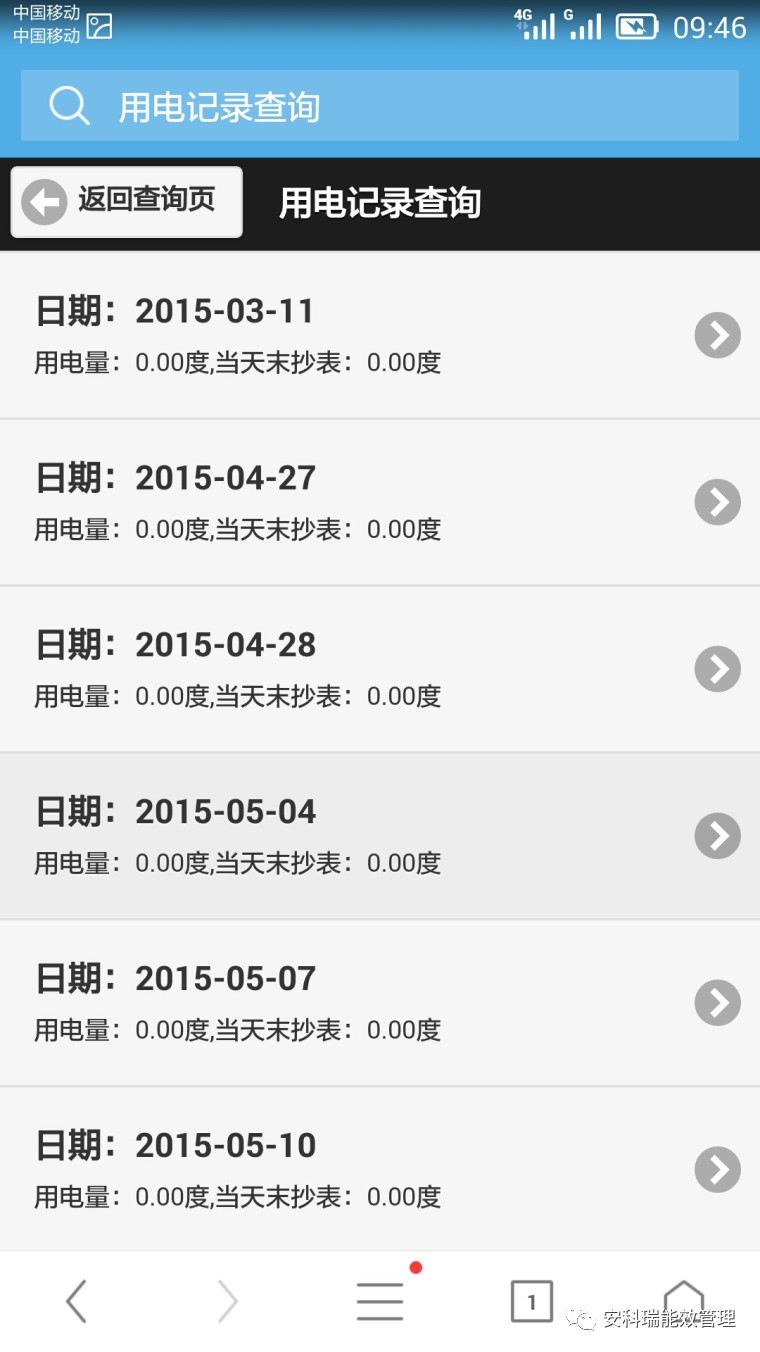
Task: View the 2015-04-28 electricity record
Action: [380, 669]
